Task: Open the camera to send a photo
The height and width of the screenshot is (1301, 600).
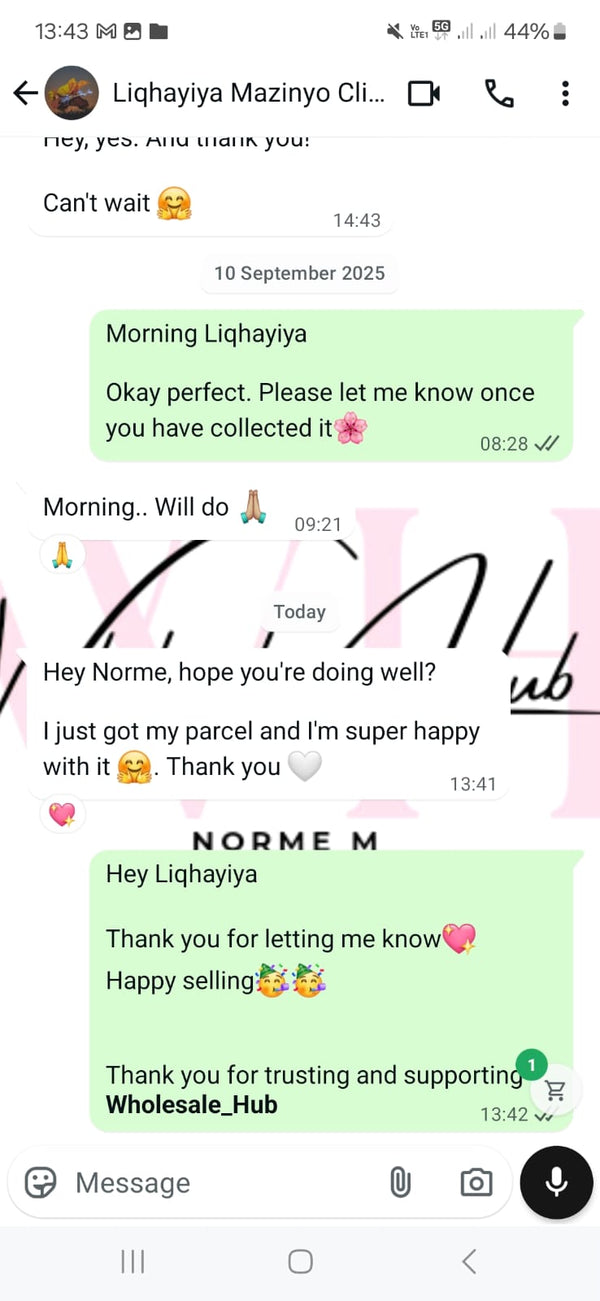Action: coord(476,1183)
